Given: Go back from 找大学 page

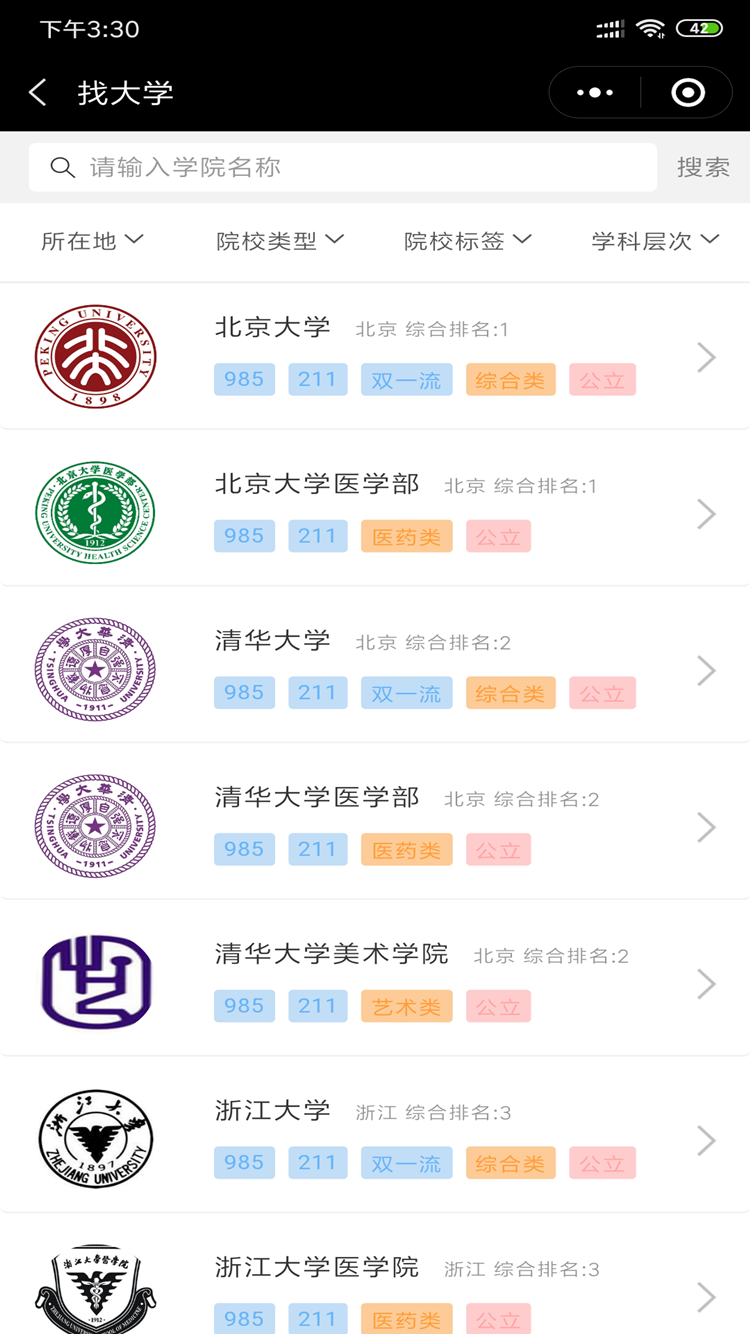Looking at the screenshot, I should (38, 93).
